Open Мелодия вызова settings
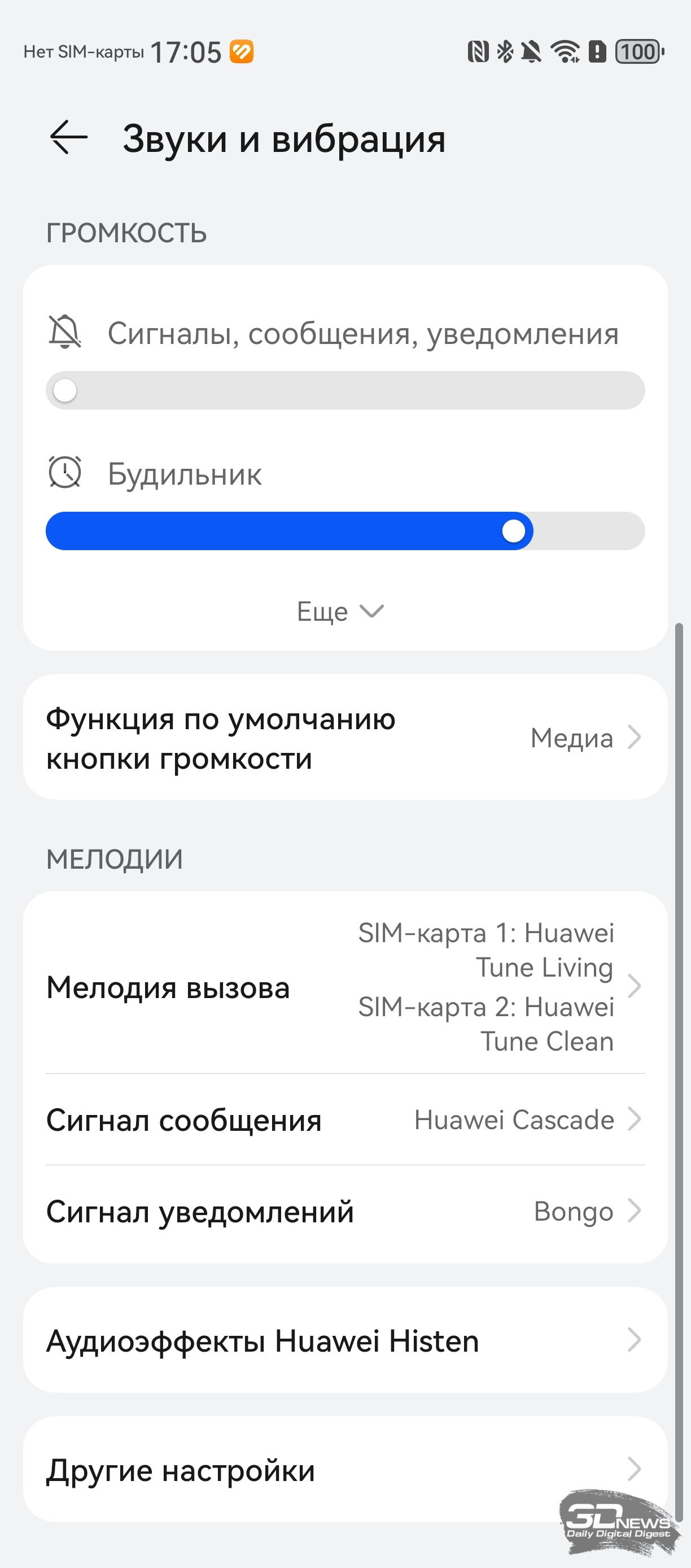The image size is (691, 1568). click(x=345, y=986)
